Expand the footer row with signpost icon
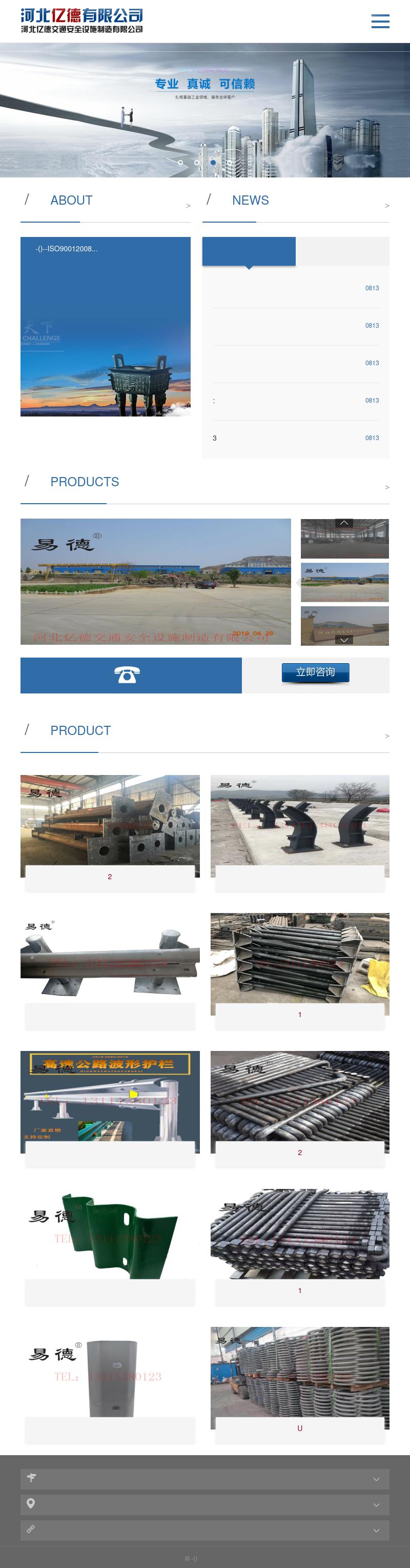Image resolution: width=410 pixels, height=1568 pixels. pyautogui.click(x=205, y=1479)
